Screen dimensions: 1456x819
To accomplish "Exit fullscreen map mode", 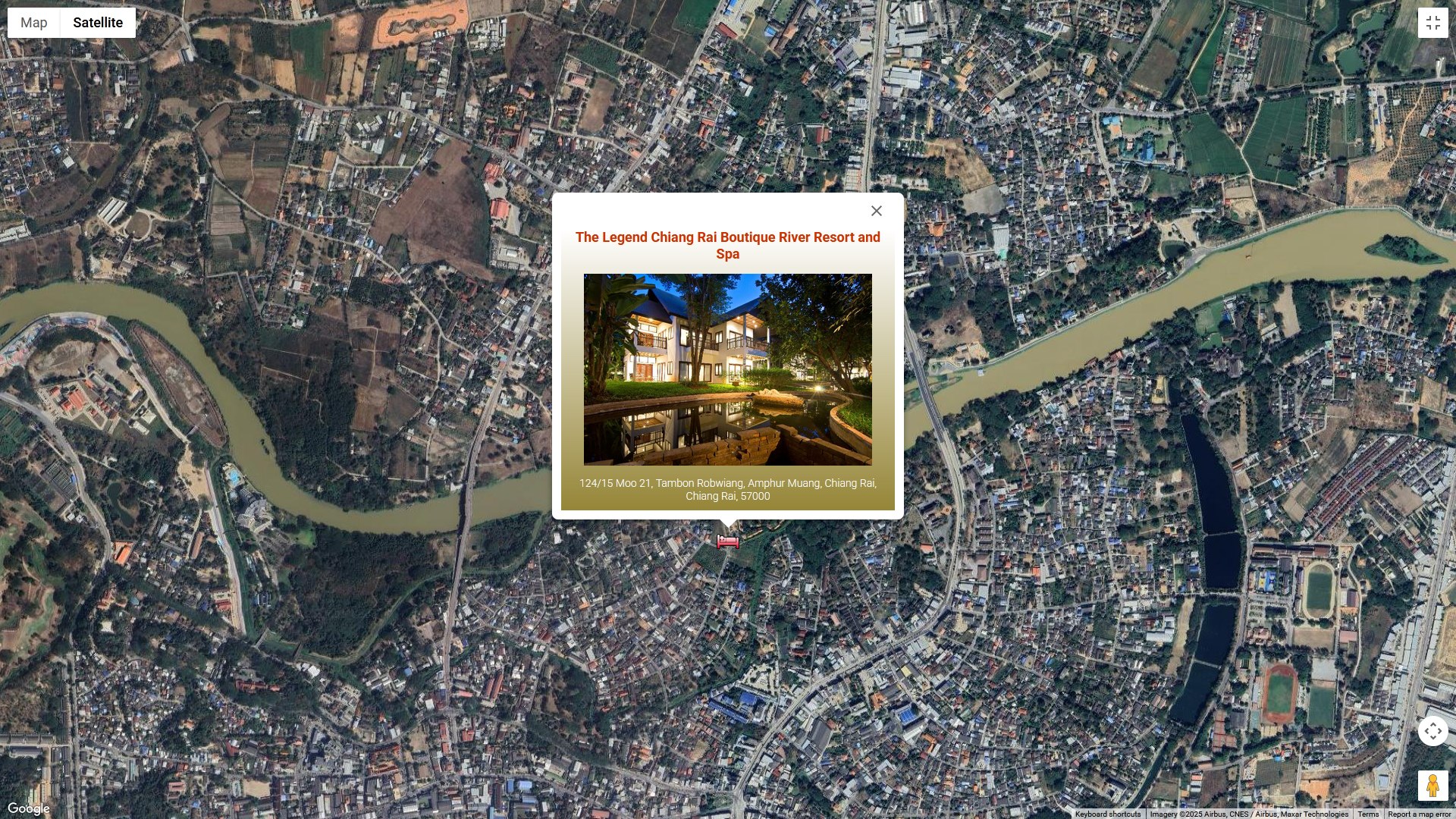I will point(1432,23).
